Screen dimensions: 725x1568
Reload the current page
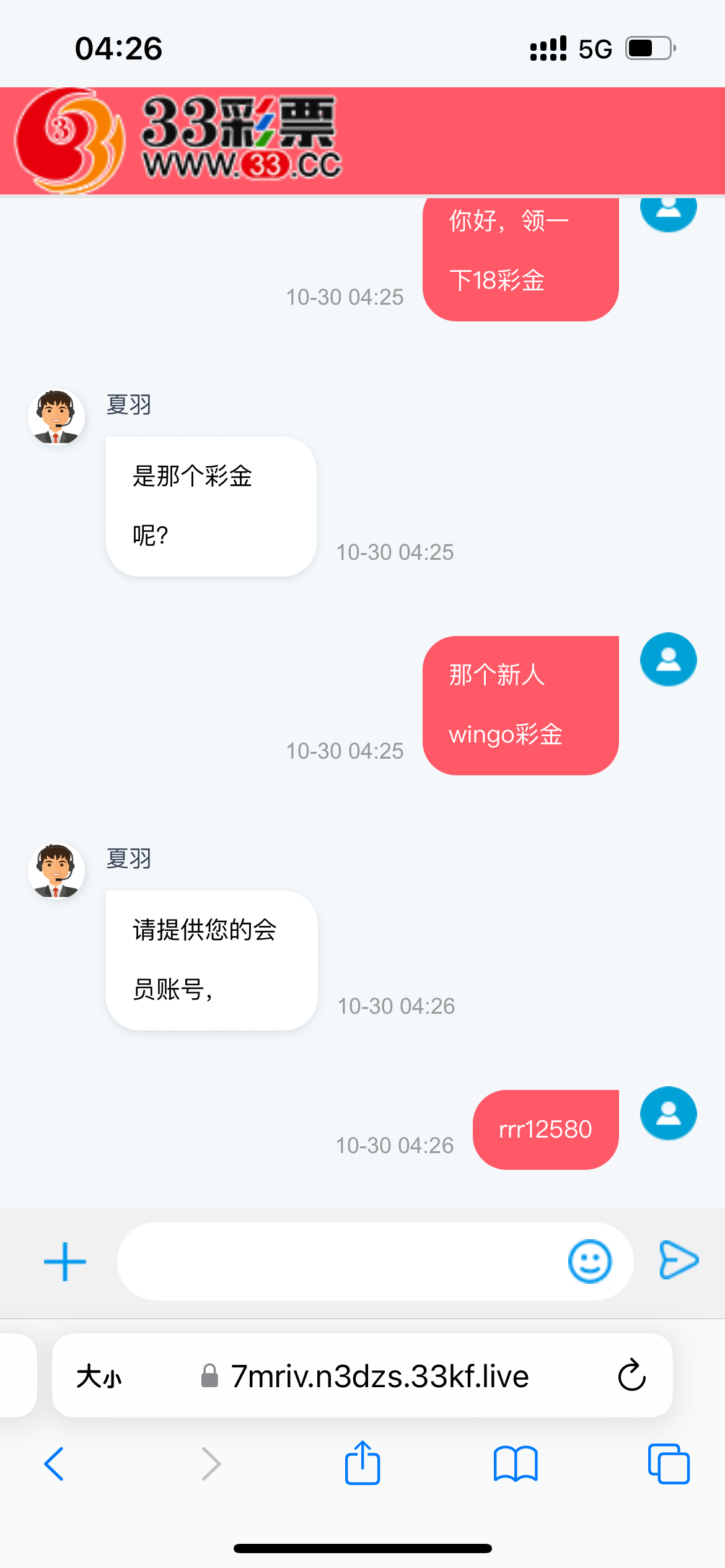click(632, 1376)
